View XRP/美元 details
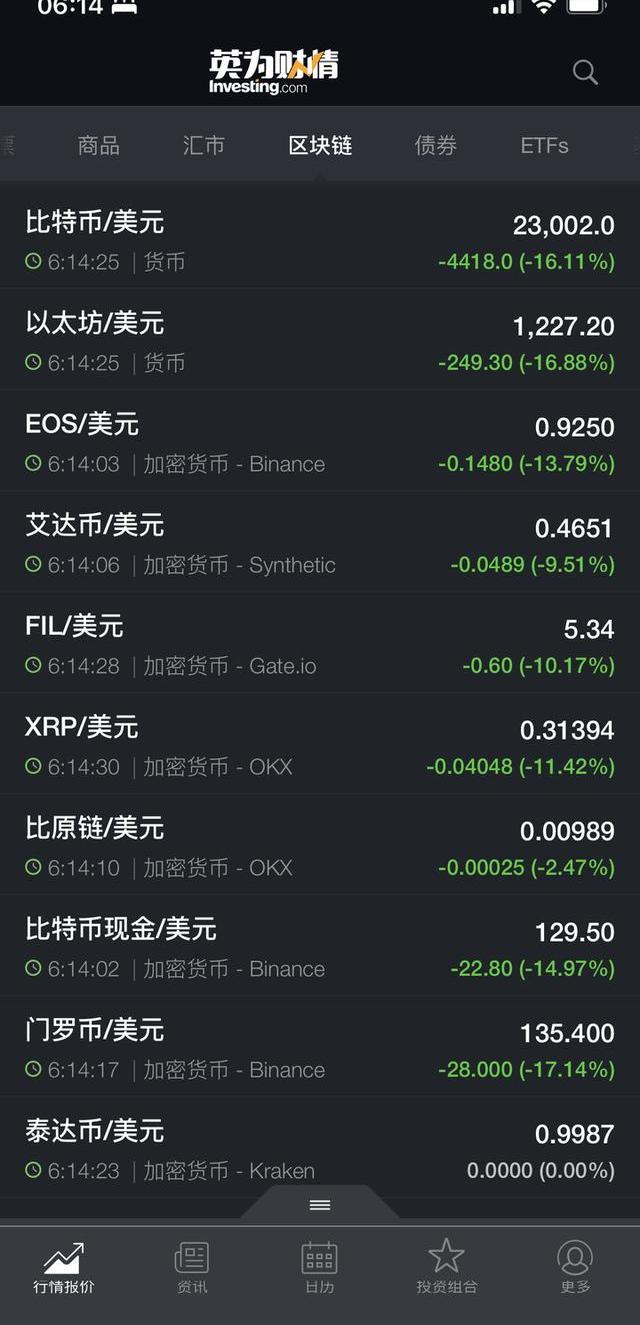 (320, 744)
